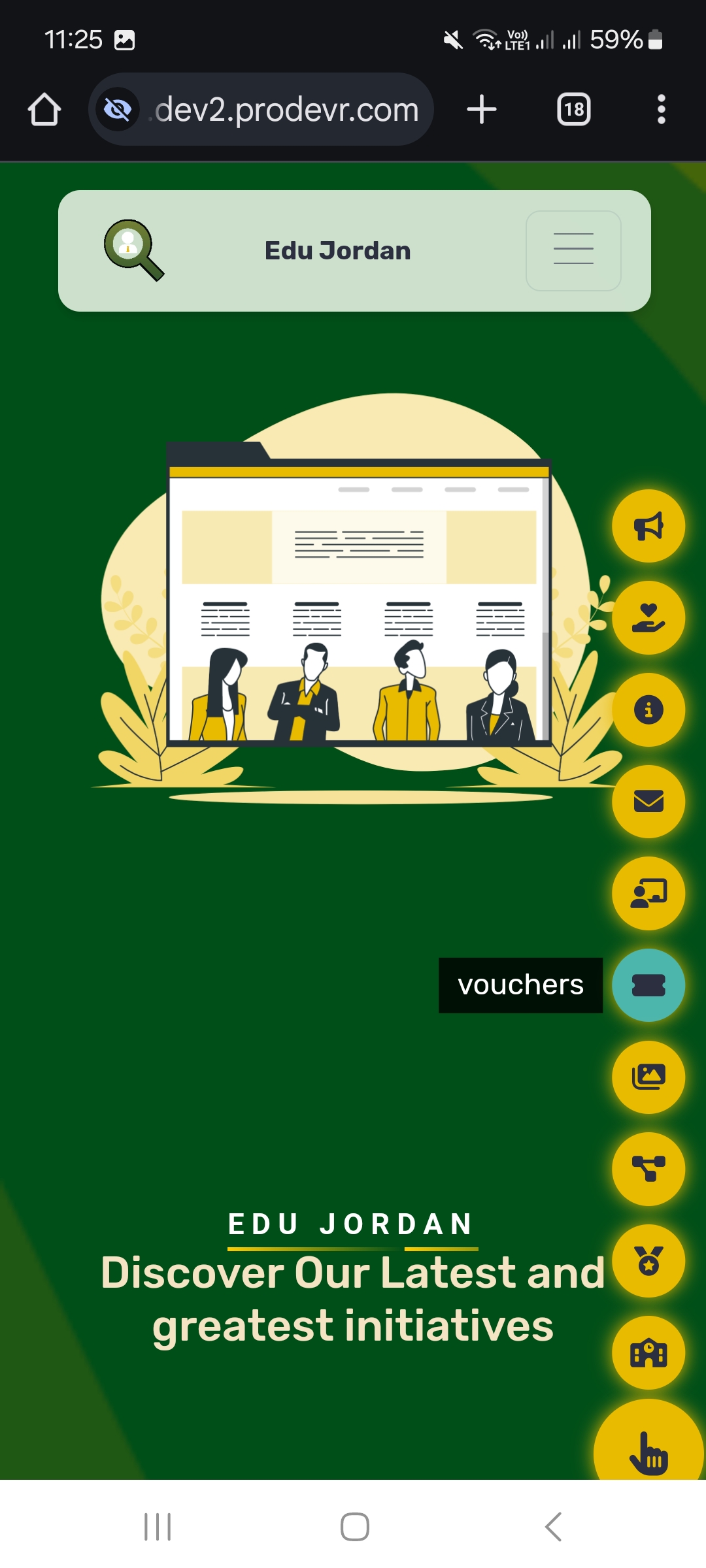Tap the school building button
Viewport: 706px width, 1568px height.
coord(648,1352)
